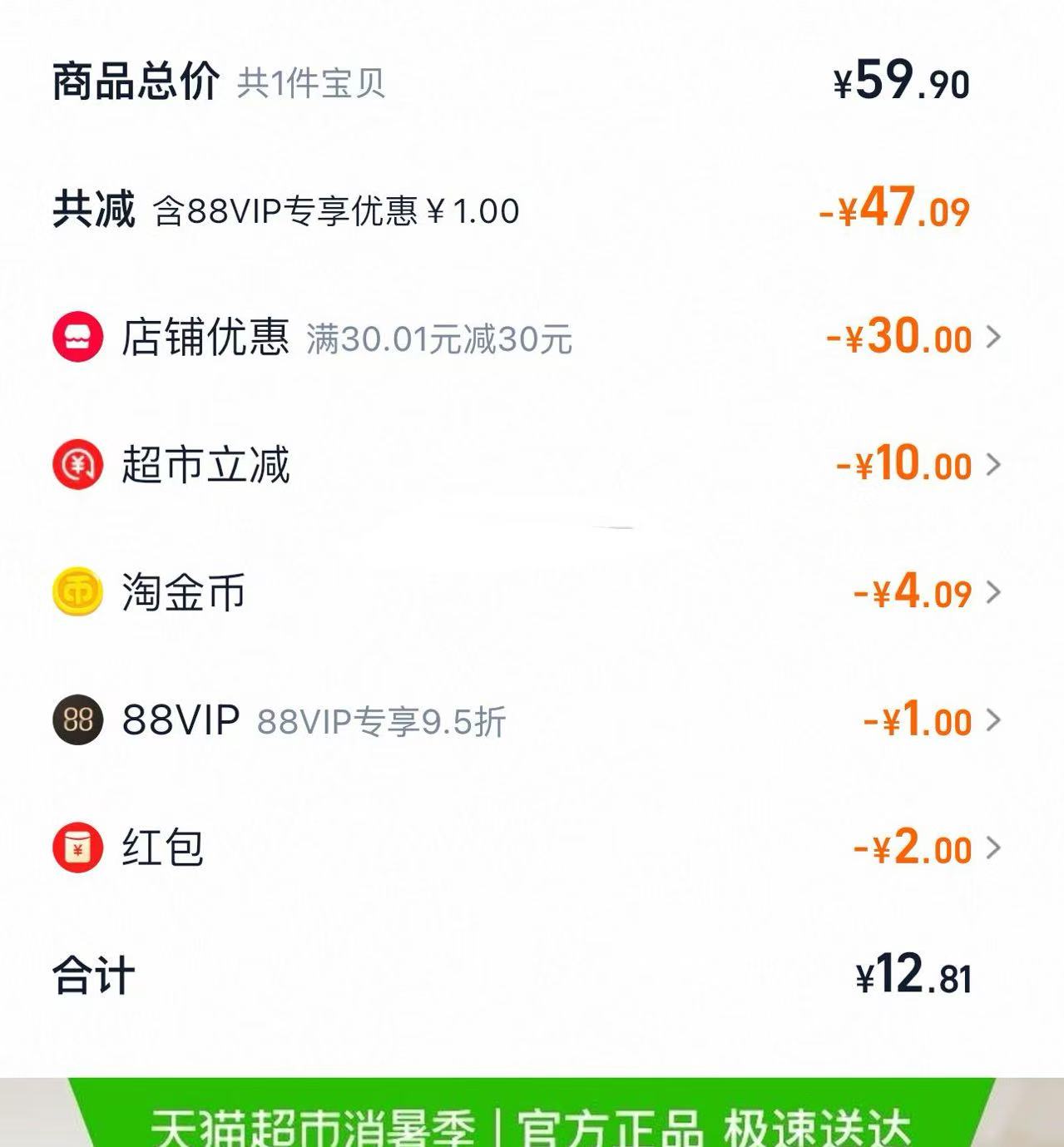Expand 店铺优惠 details with its chevron

pyautogui.click(x=994, y=338)
